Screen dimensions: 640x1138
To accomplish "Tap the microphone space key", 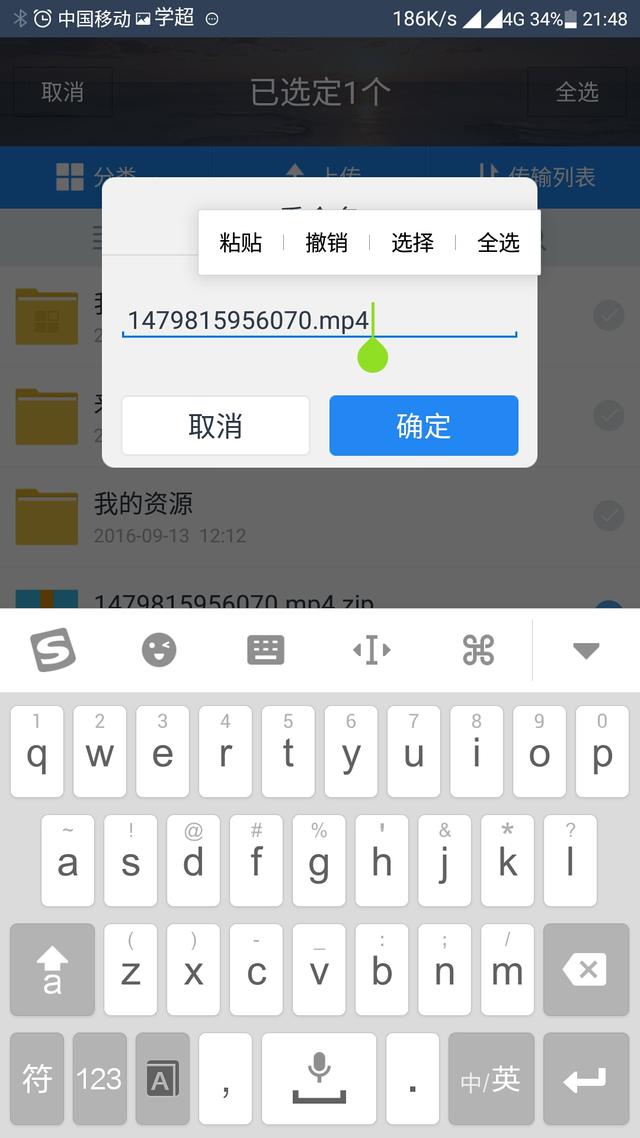I will 319,1079.
